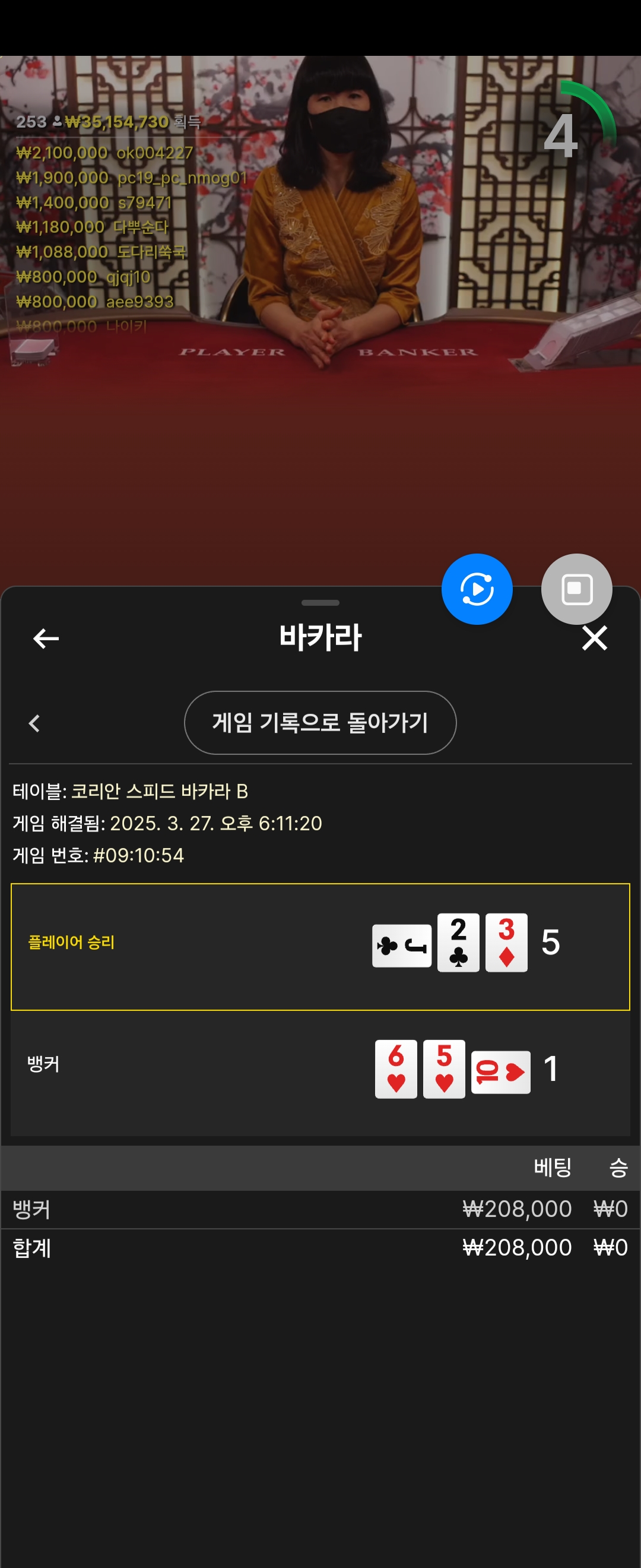The image size is (641, 1568).
Task: Go back with the left arrow
Action: pyautogui.click(x=46, y=638)
